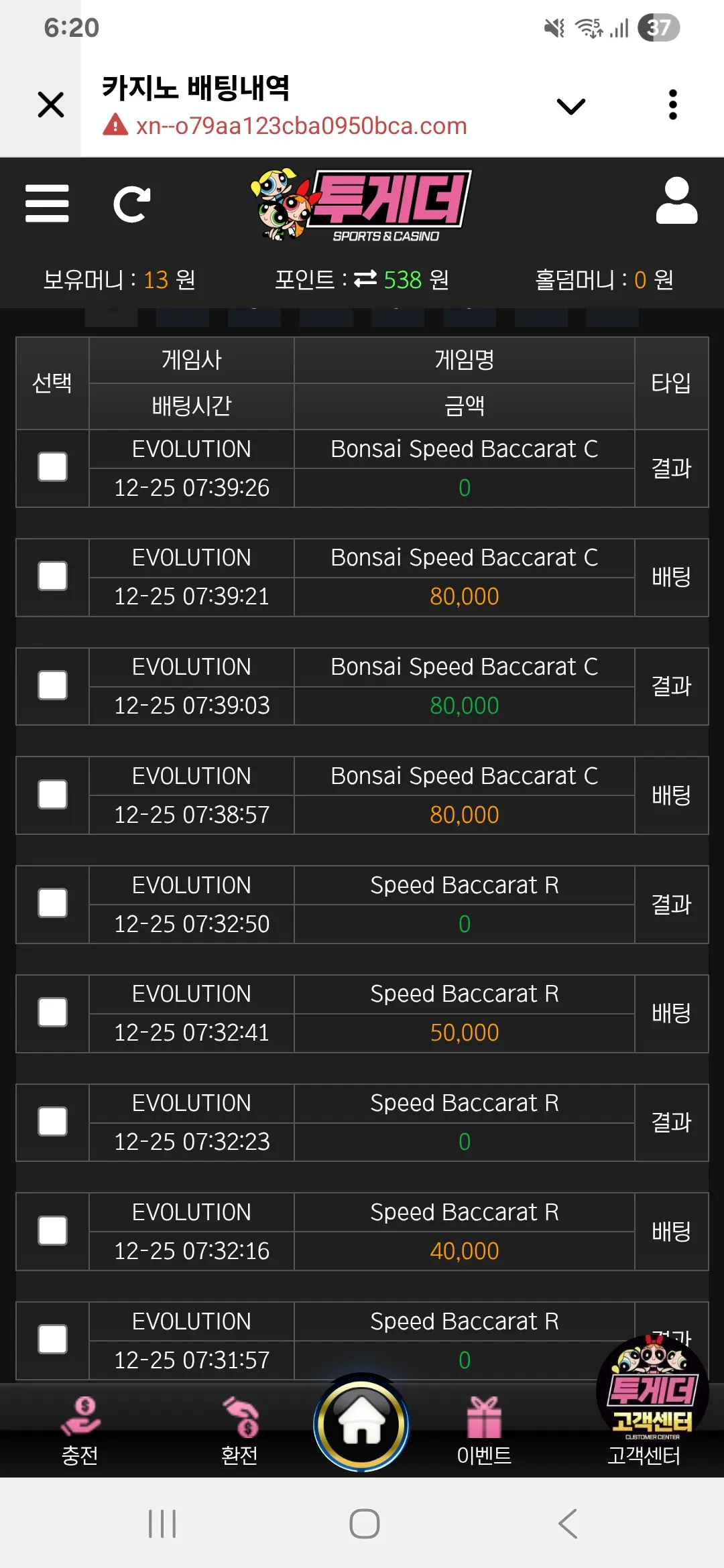Check the 07:32:41 50,000 bet
This screenshot has width=724, height=1568.
pos(52,1012)
